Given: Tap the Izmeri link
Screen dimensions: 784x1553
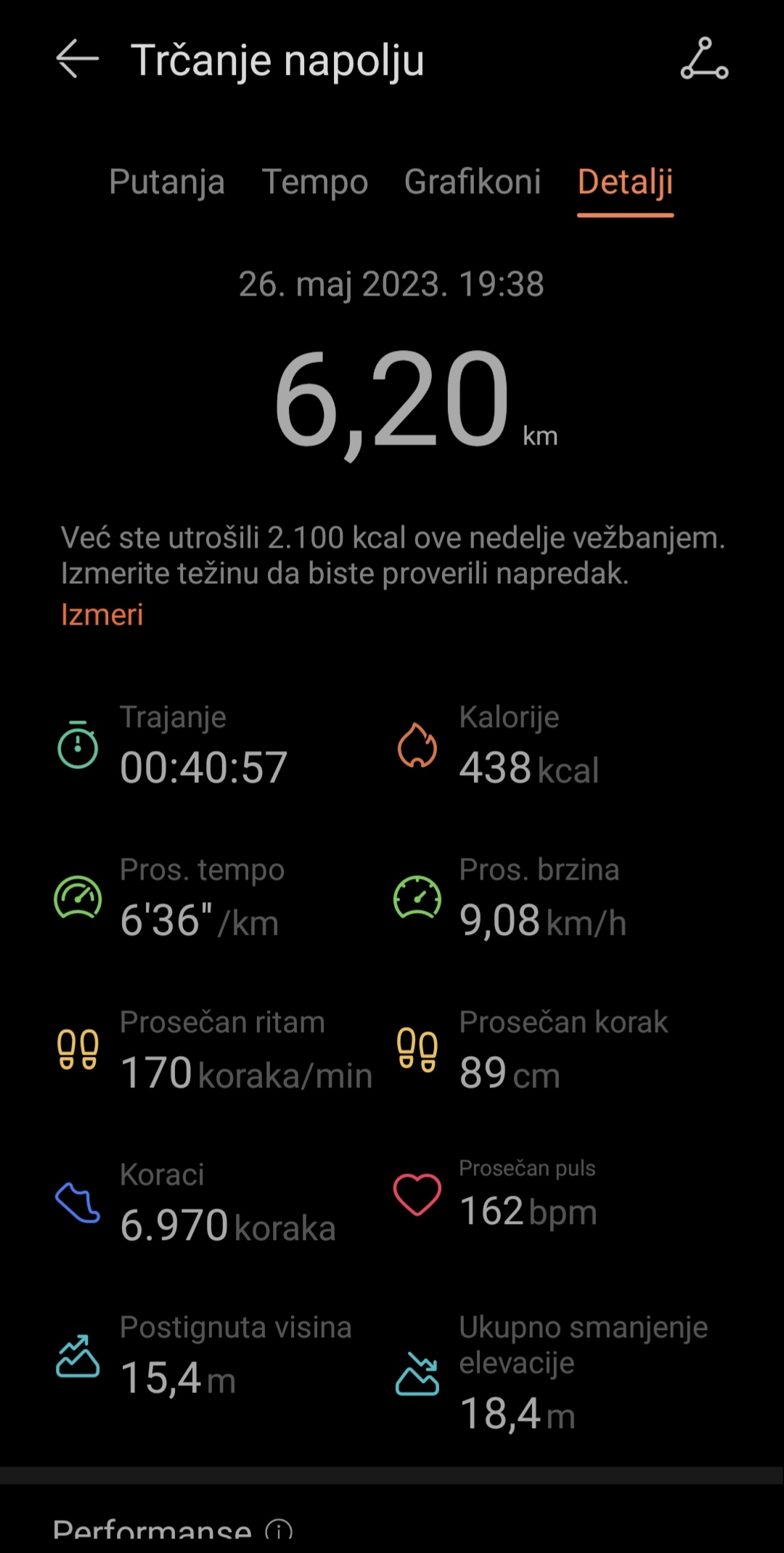Looking at the screenshot, I should tap(102, 615).
